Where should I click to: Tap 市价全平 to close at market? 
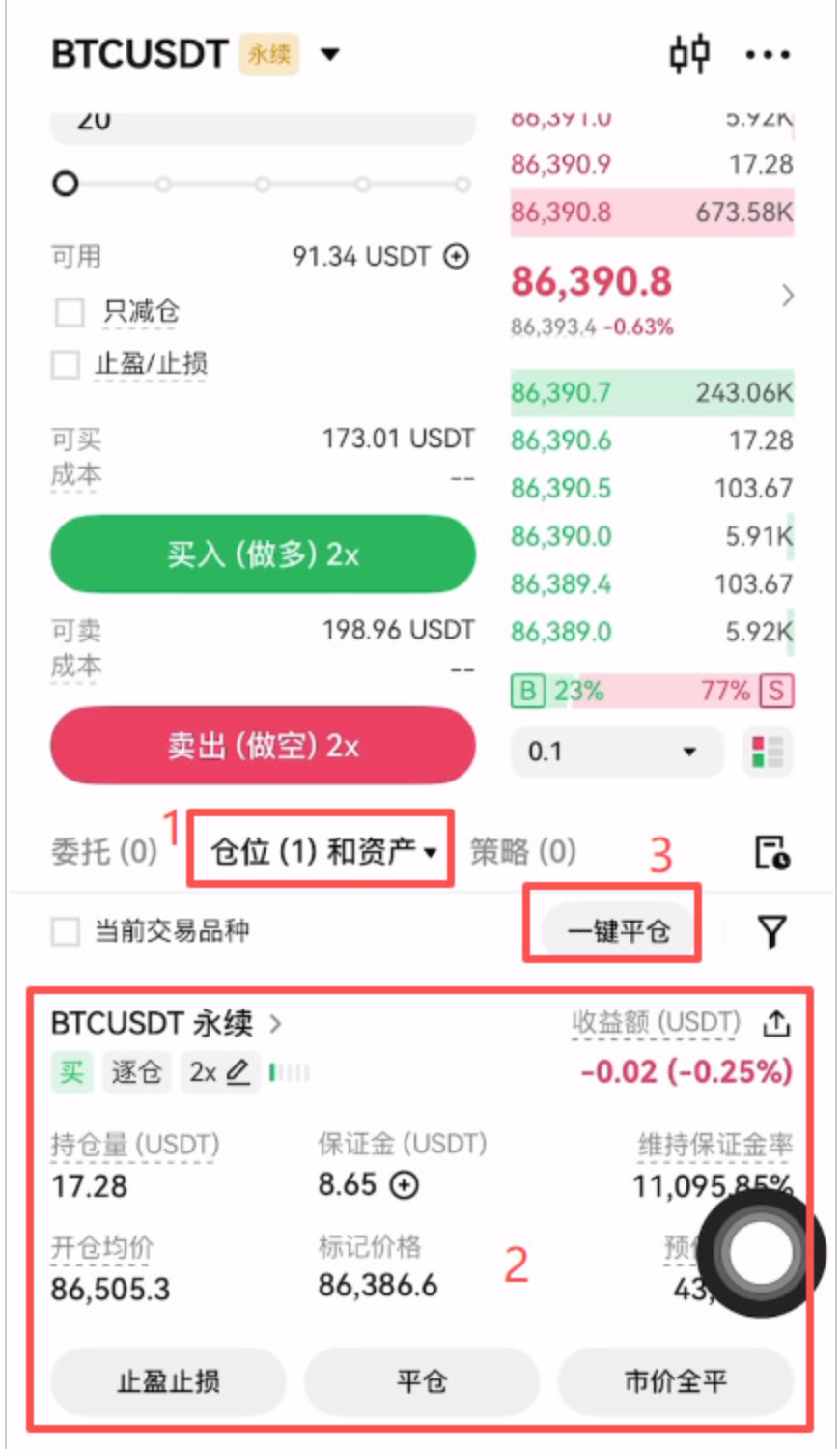(x=675, y=1381)
